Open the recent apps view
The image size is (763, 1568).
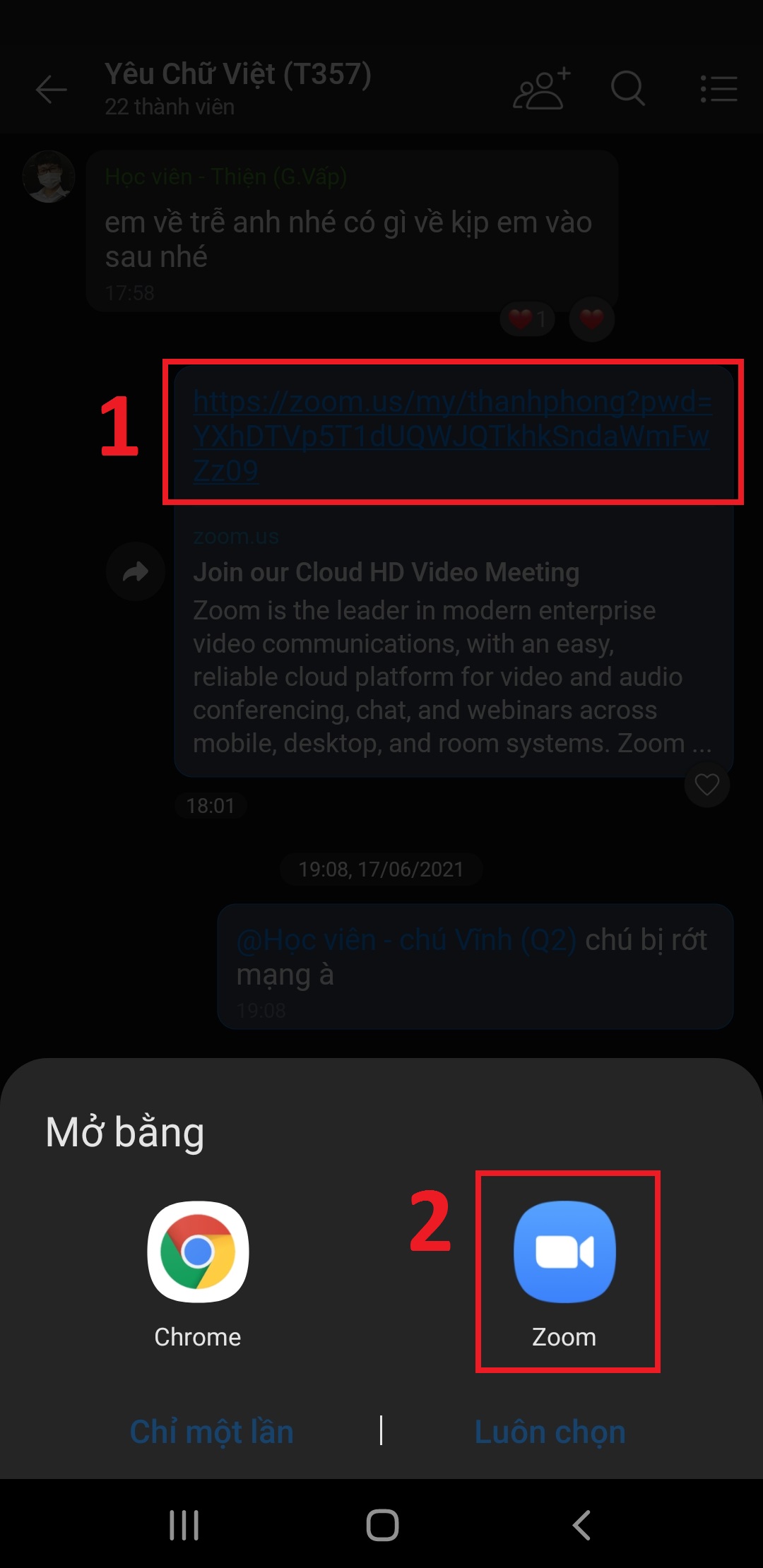(x=184, y=1525)
